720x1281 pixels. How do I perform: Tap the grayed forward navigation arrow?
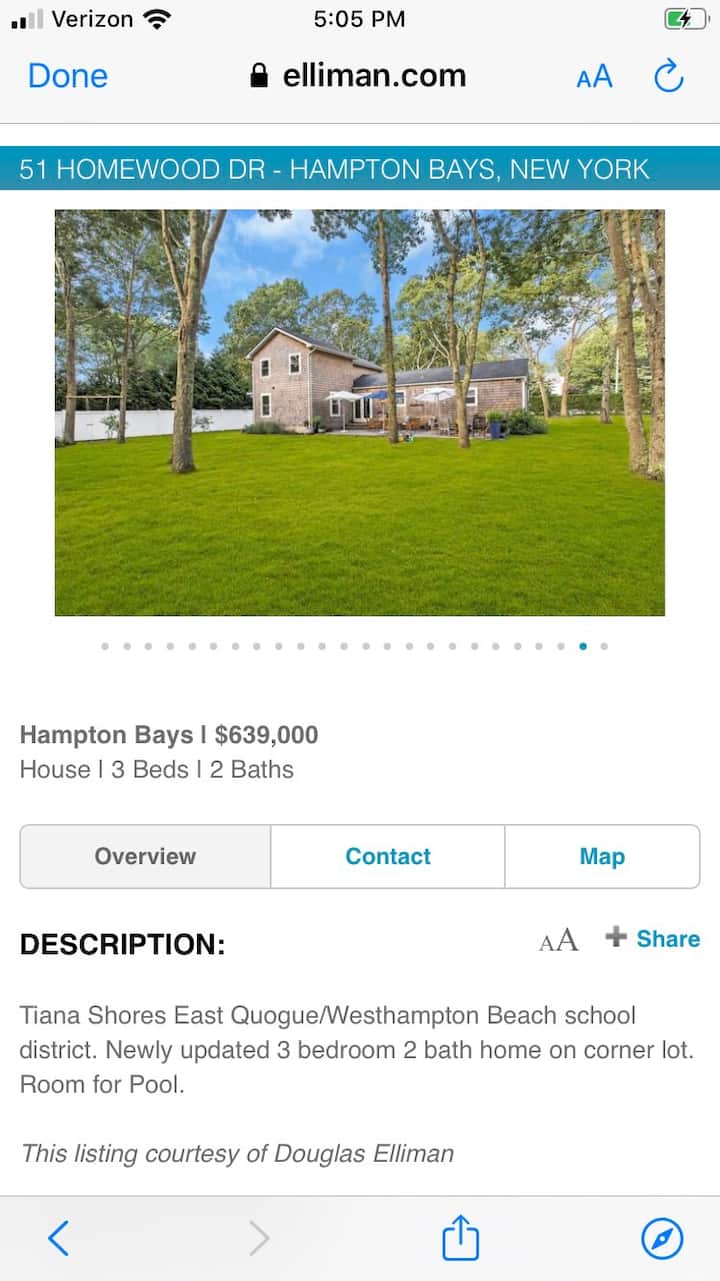tap(258, 1238)
